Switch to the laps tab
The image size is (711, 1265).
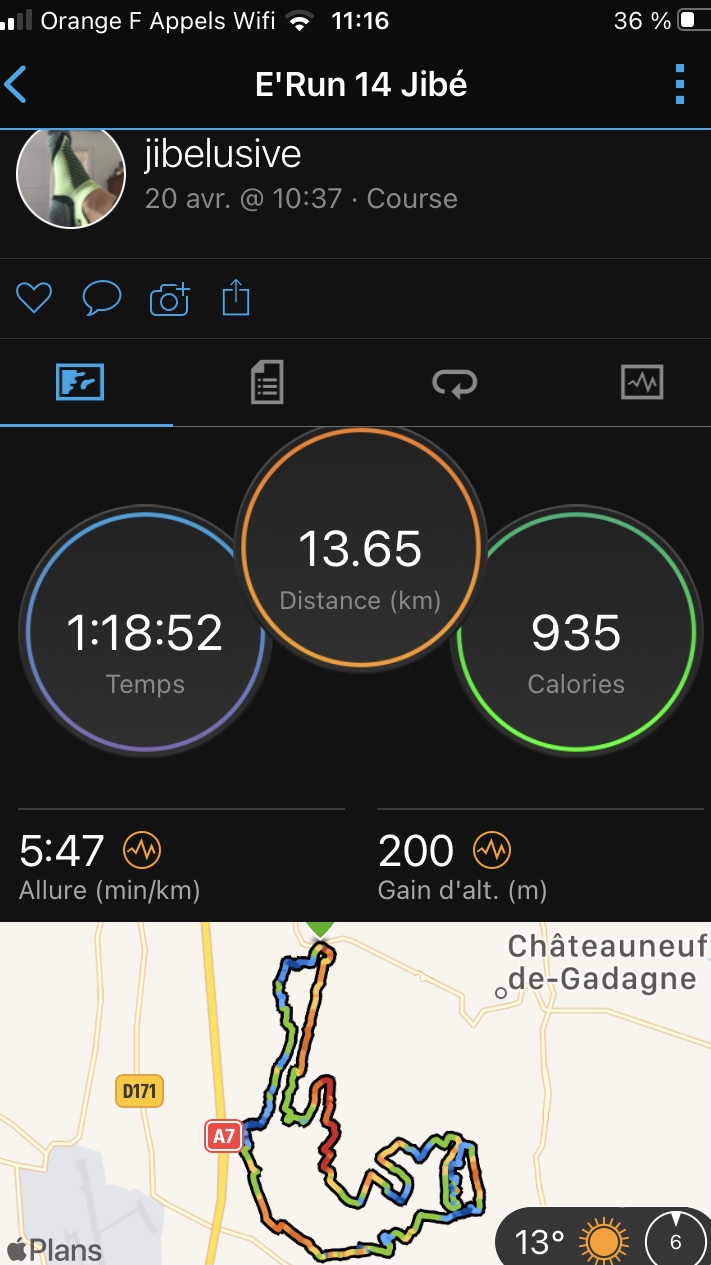[454, 383]
